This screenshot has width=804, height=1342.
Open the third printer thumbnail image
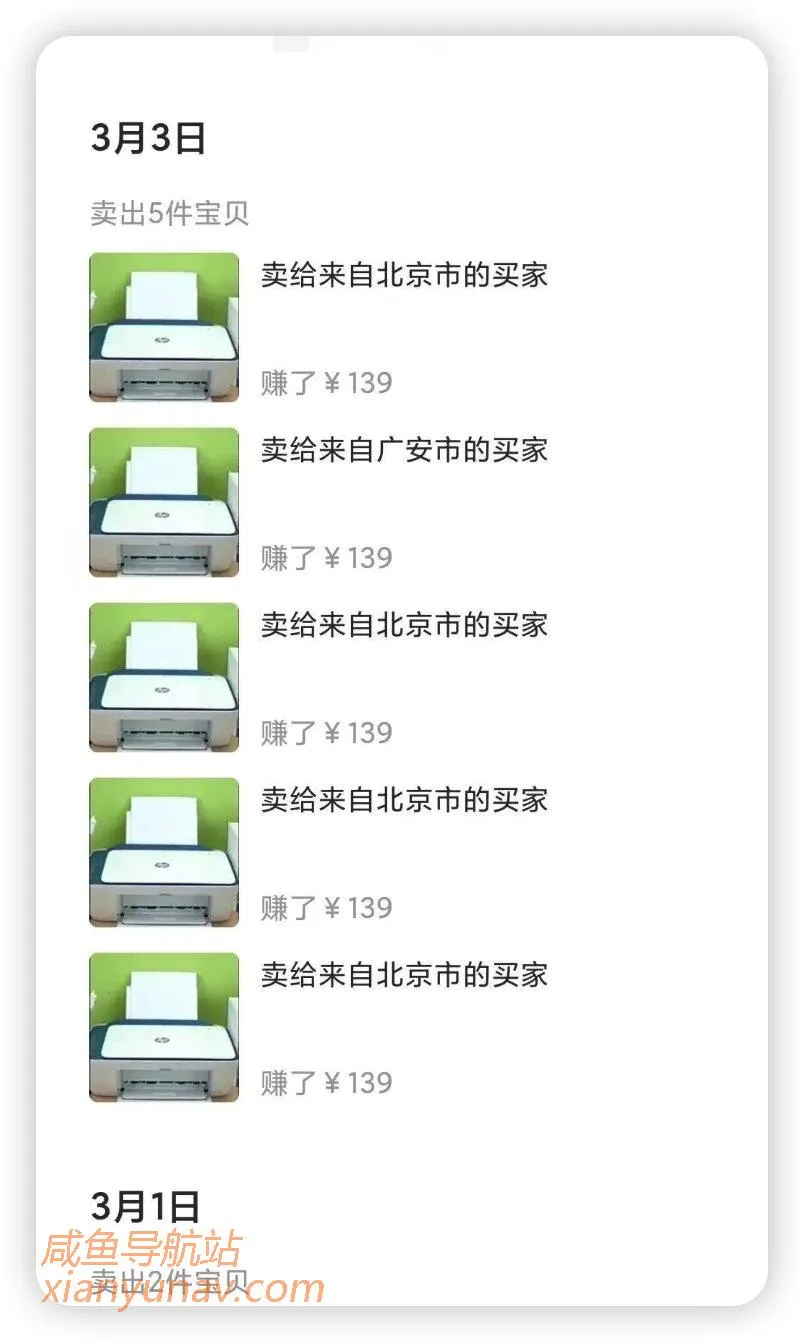coord(165,675)
